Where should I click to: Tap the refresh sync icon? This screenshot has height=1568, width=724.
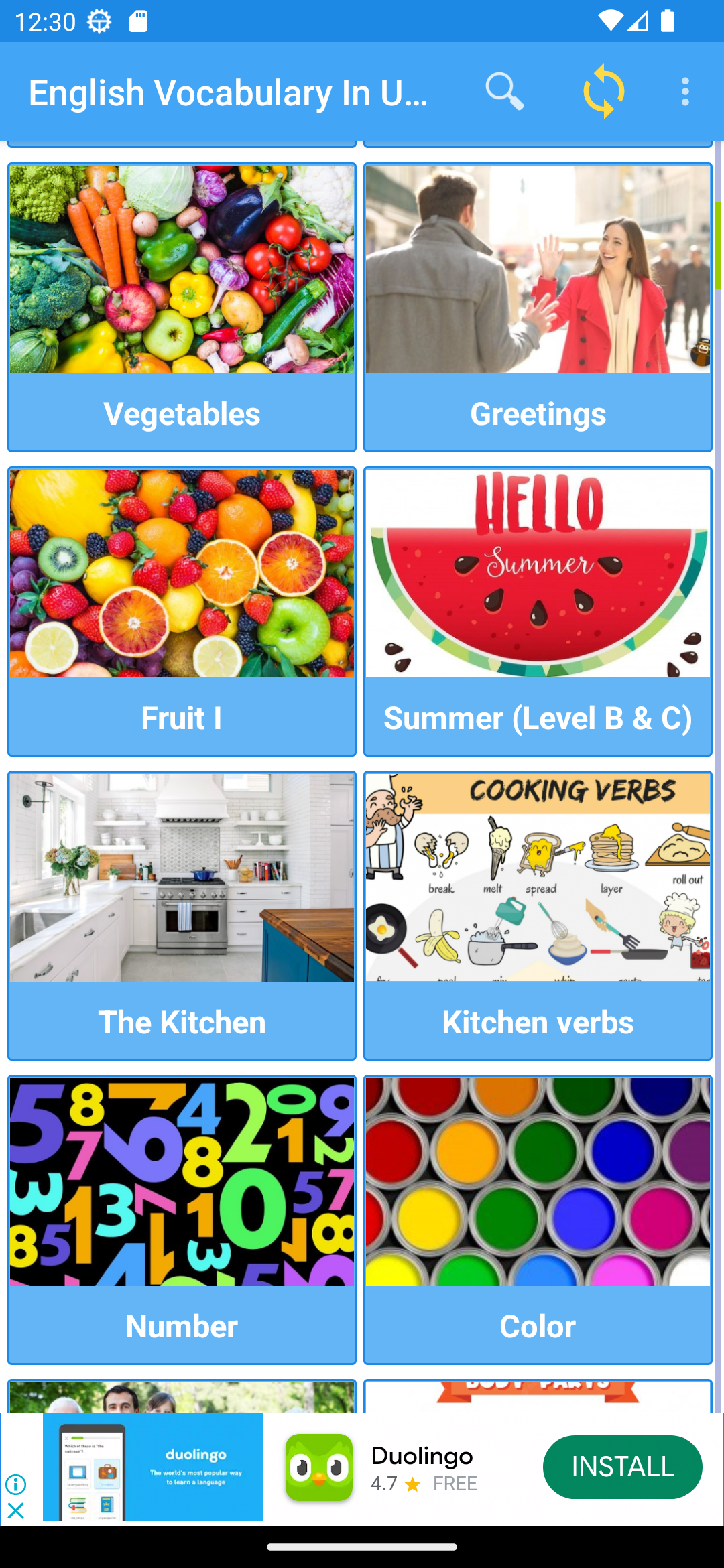(x=603, y=92)
